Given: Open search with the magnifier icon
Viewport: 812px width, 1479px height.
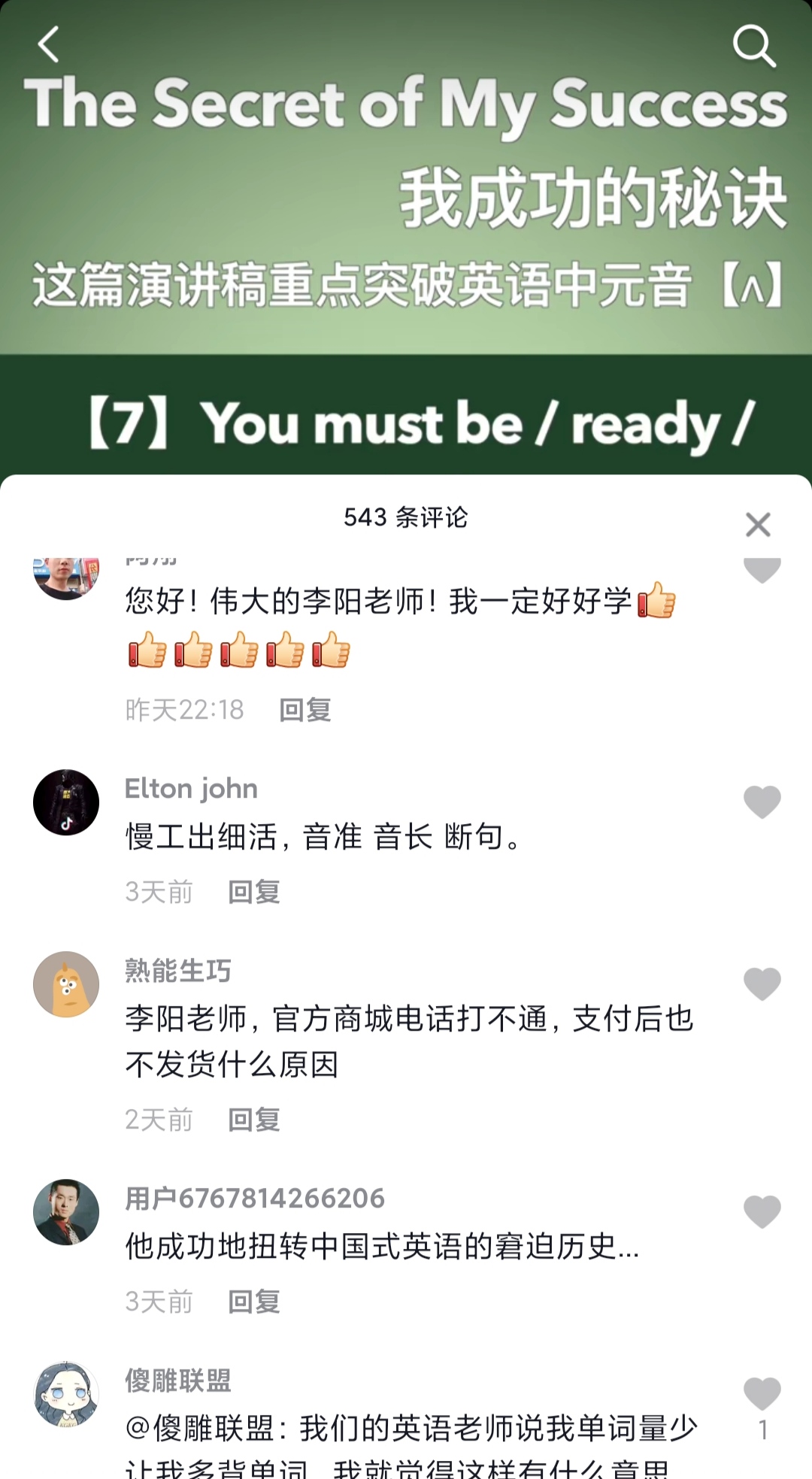Looking at the screenshot, I should pyautogui.click(x=753, y=46).
